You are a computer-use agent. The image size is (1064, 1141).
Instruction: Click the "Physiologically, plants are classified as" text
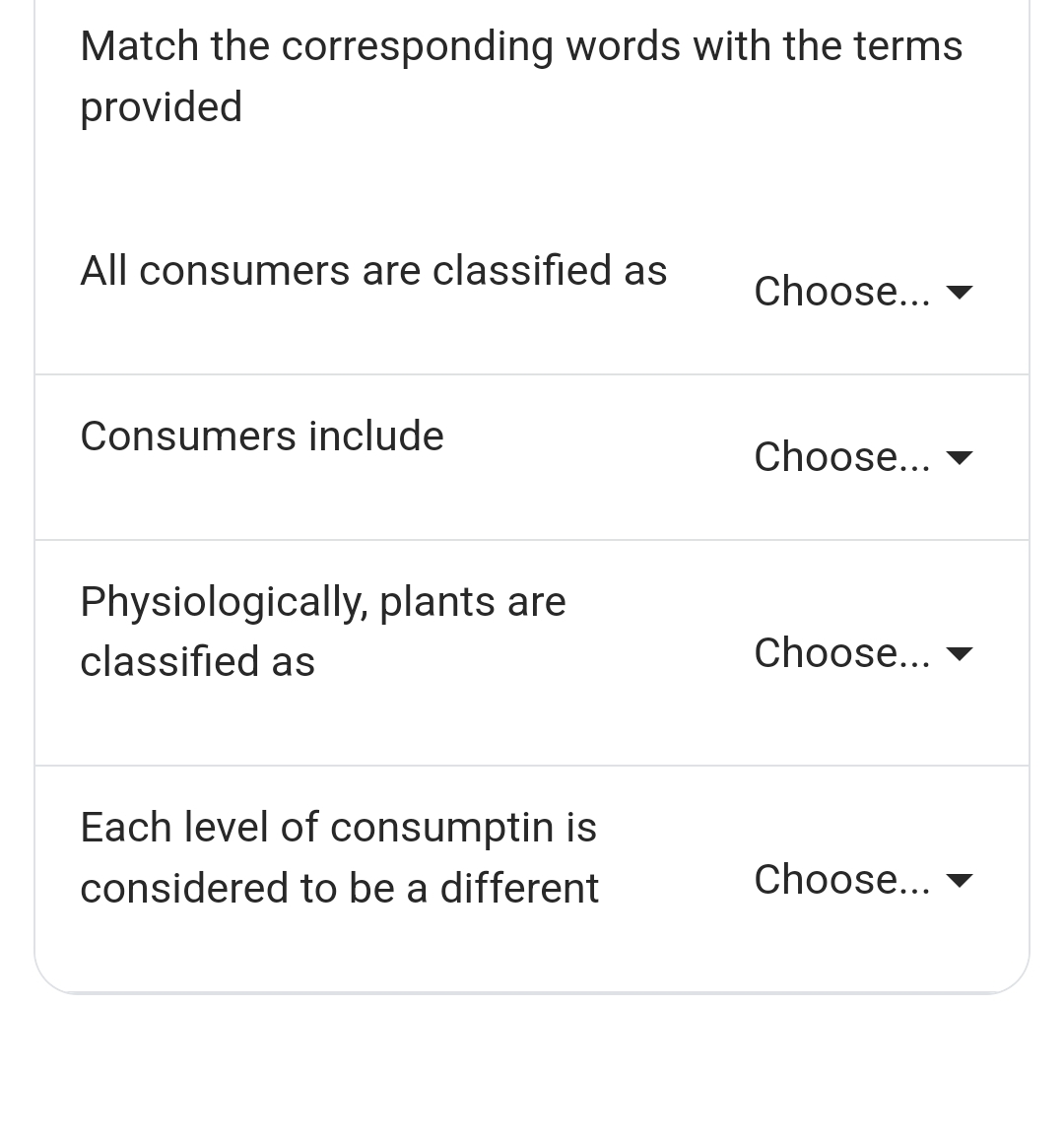[323, 631]
